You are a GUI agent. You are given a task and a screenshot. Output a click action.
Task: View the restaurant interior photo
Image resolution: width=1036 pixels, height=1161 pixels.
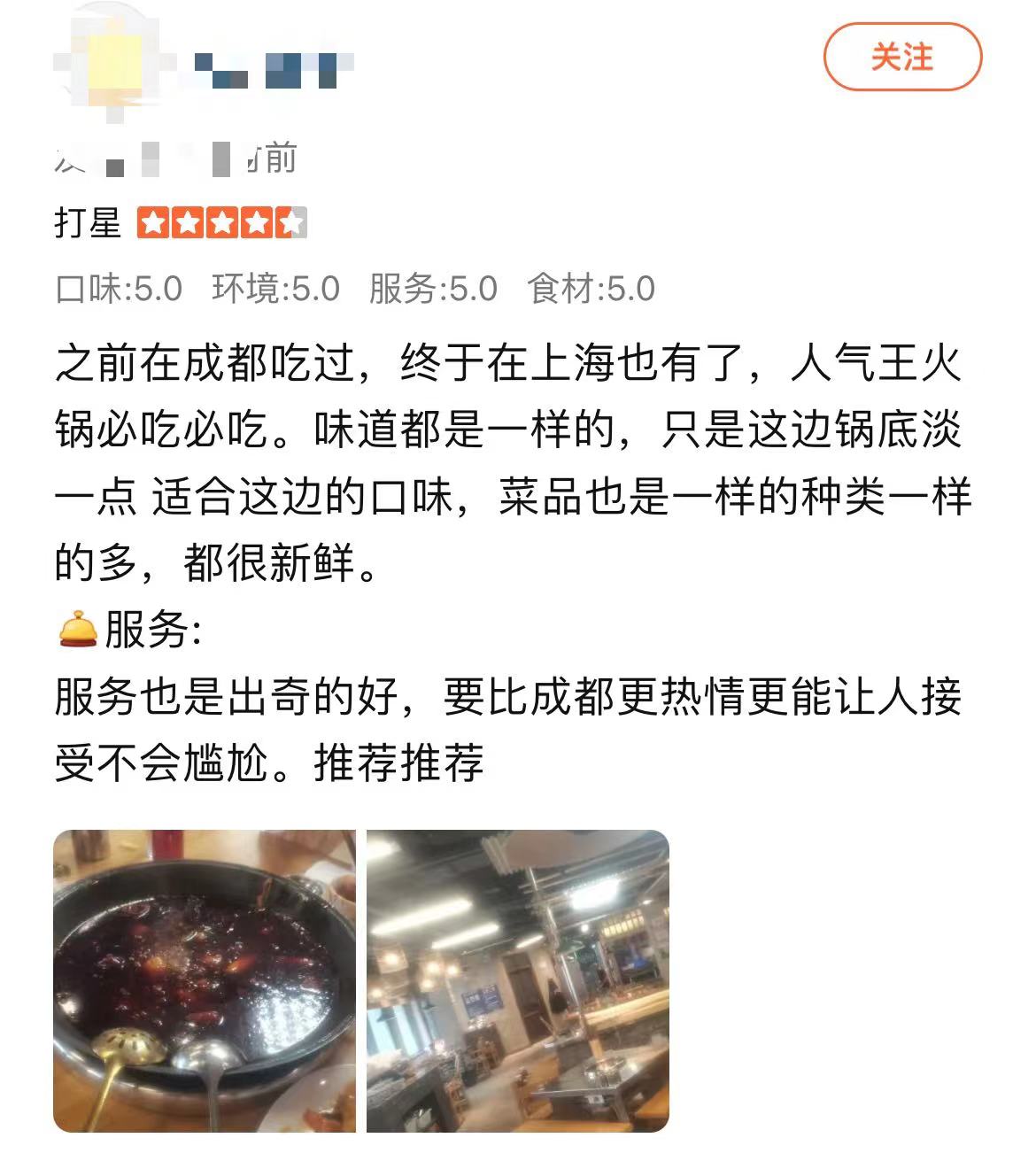click(x=518, y=980)
